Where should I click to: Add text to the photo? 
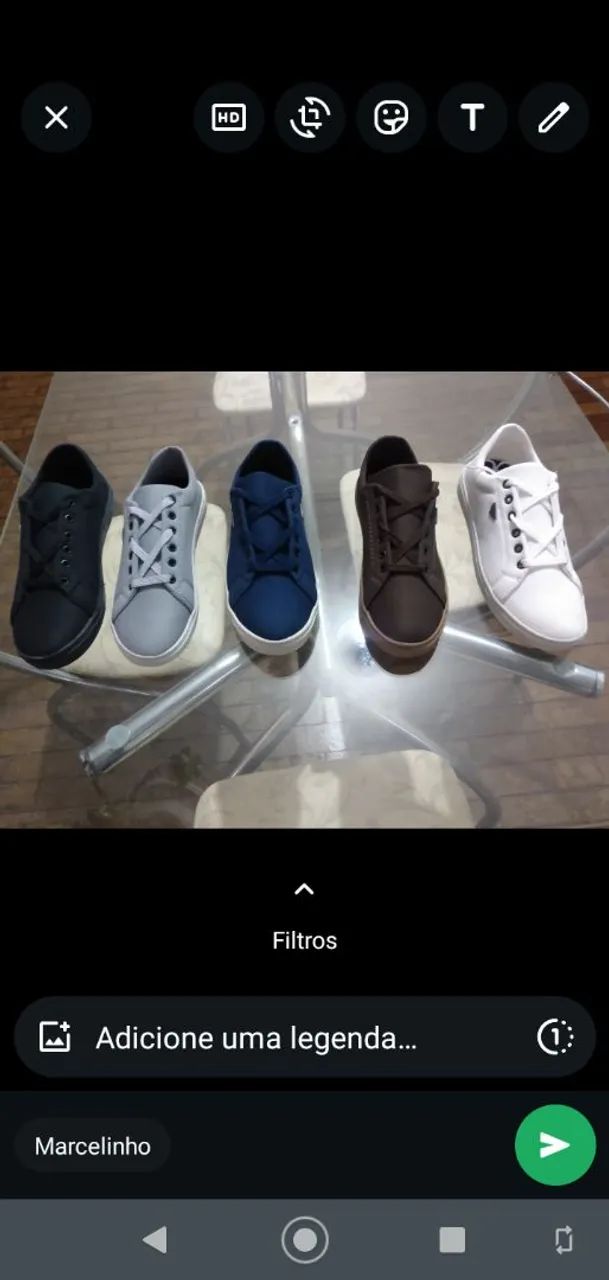[472, 118]
